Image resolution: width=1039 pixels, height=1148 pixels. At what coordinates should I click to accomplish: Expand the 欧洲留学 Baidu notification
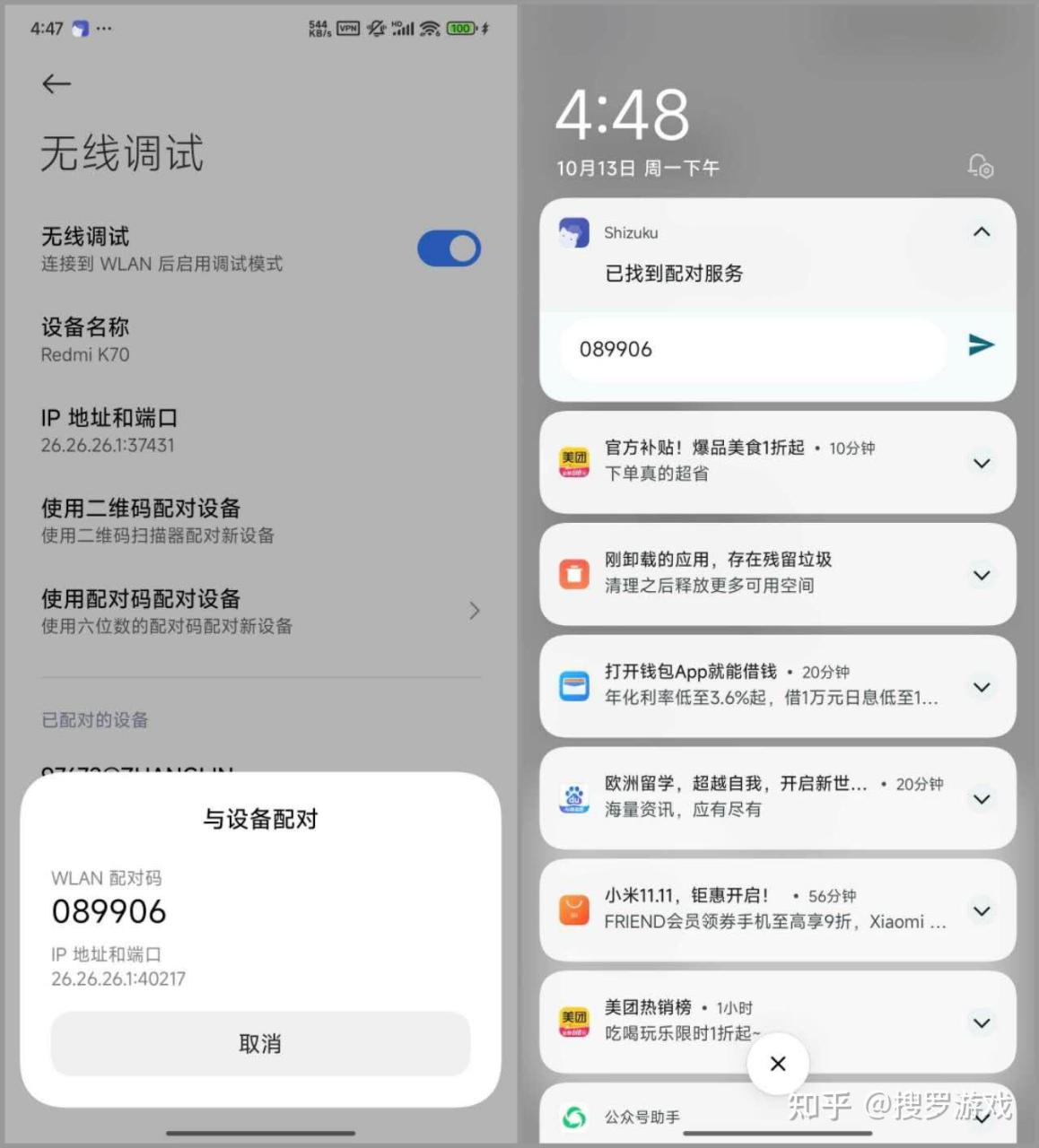pyautogui.click(x=982, y=798)
